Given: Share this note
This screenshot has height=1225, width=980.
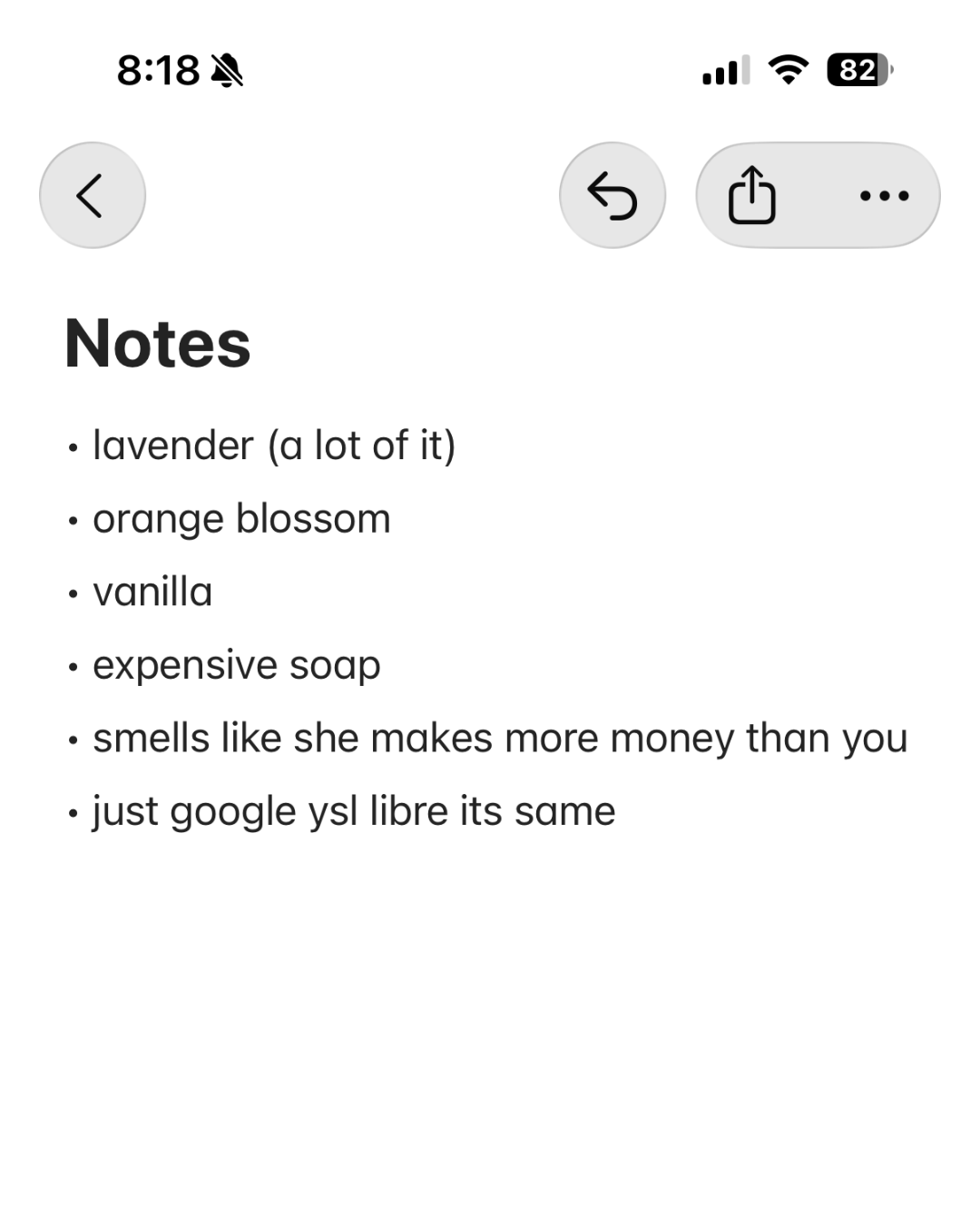Looking at the screenshot, I should pyautogui.click(x=752, y=195).
